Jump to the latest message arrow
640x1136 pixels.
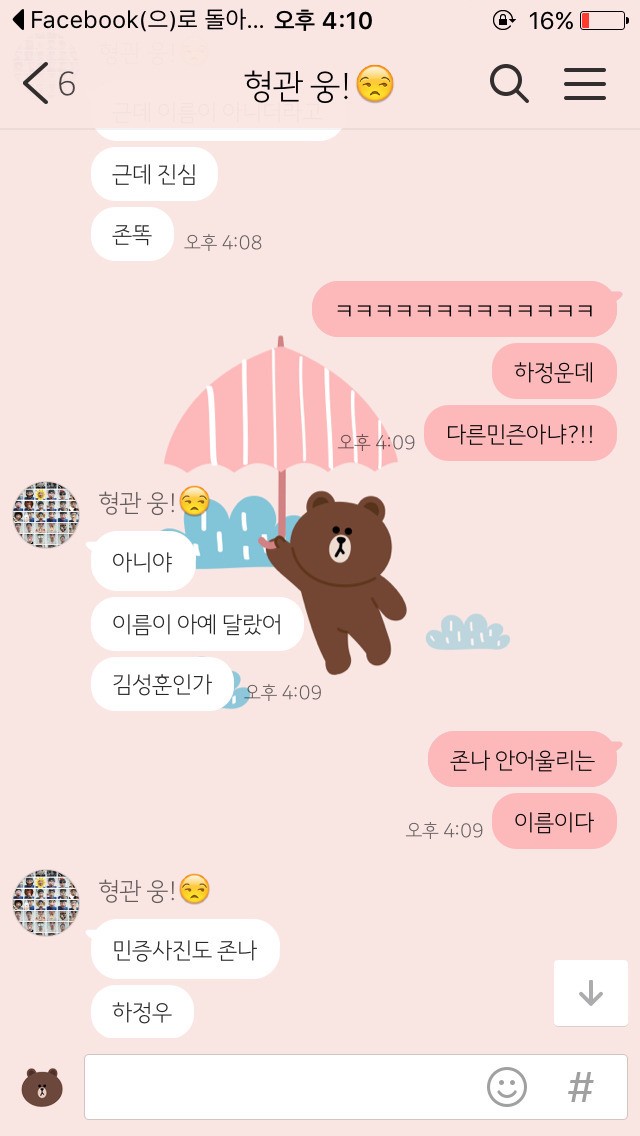591,993
